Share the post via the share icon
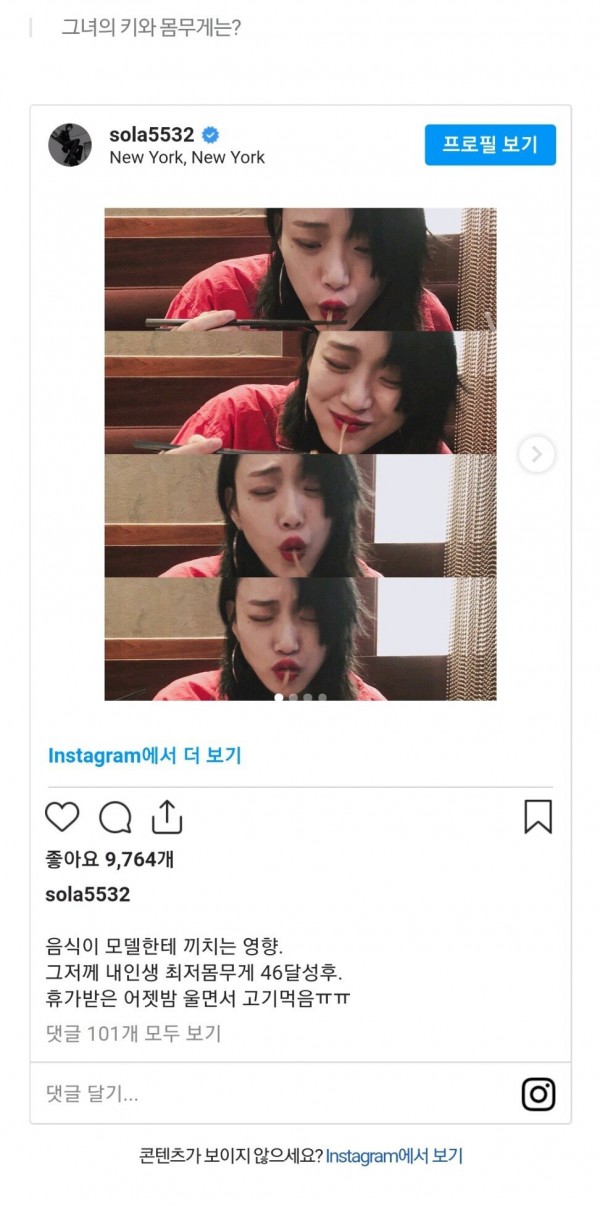The width and height of the screenshot is (600, 1207). coord(167,816)
